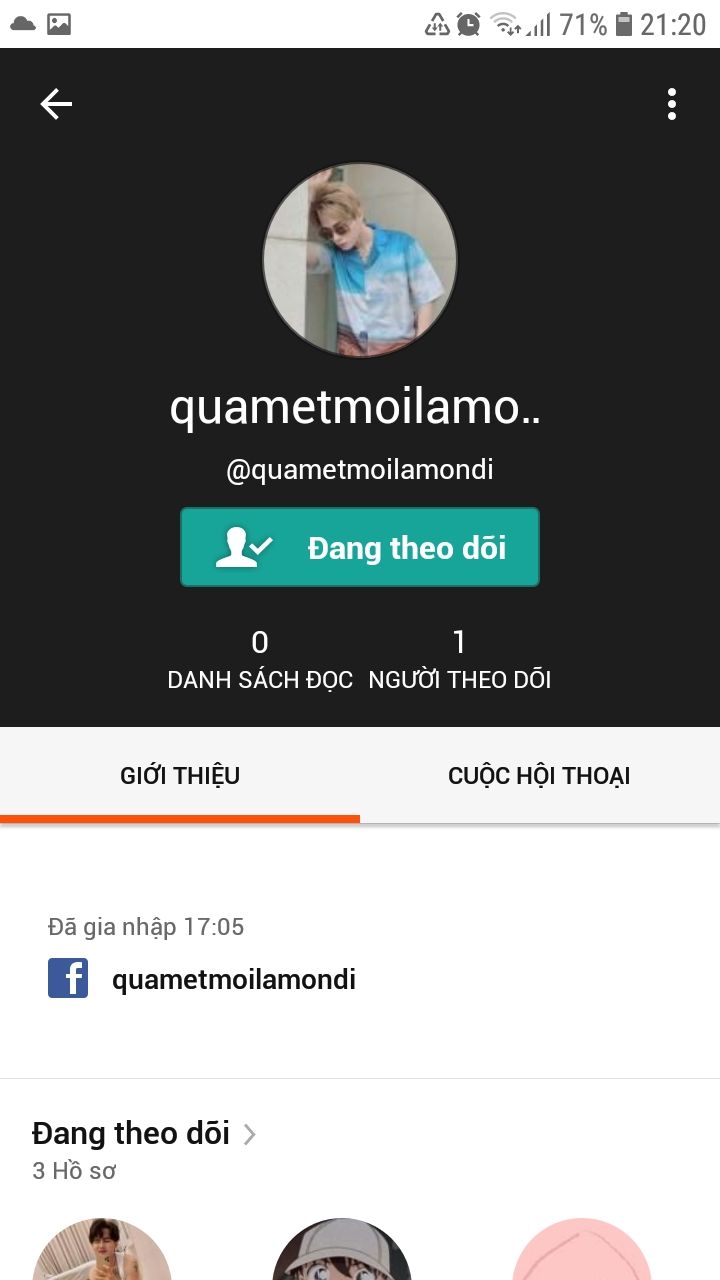Open the followed profile with cap avatar
Image resolution: width=720 pixels, height=1280 pixels.
(342, 1250)
